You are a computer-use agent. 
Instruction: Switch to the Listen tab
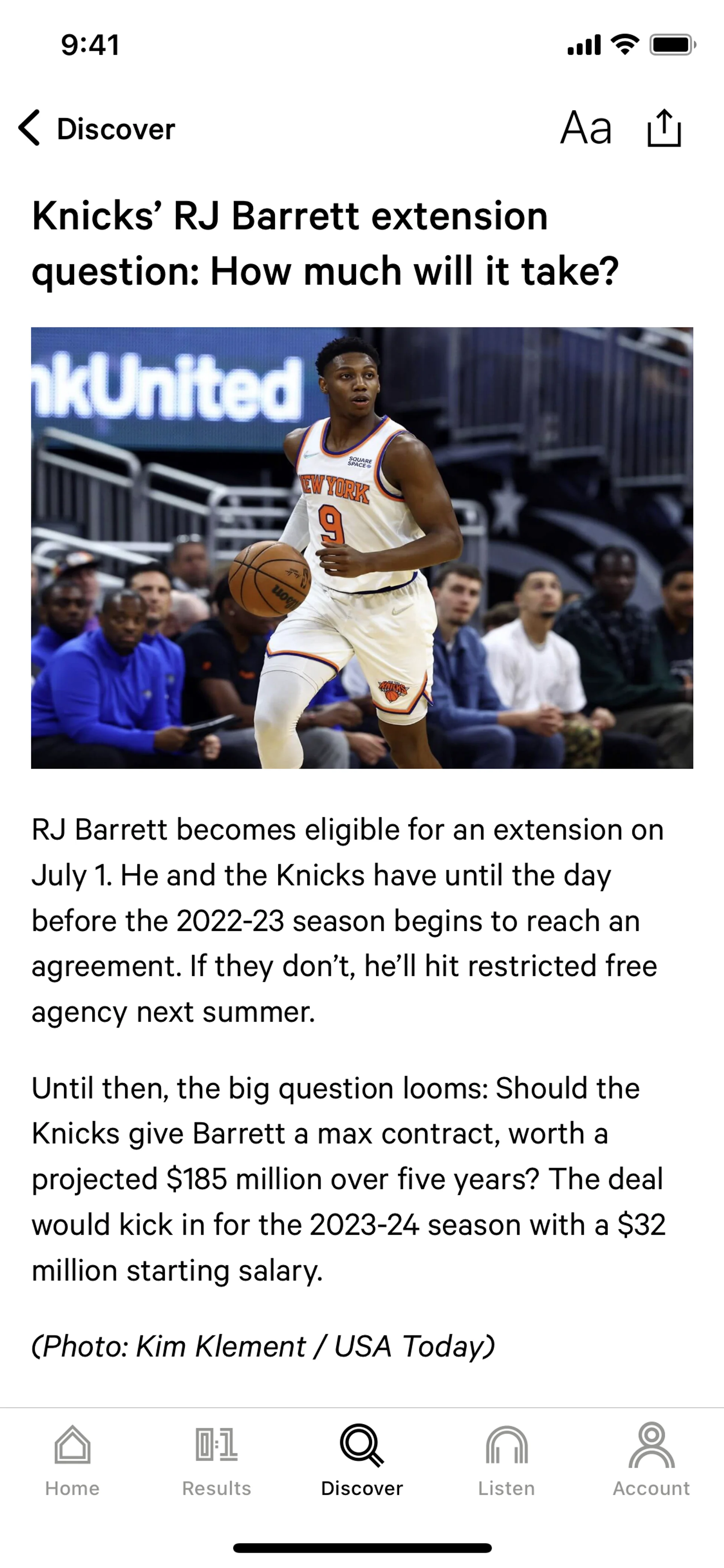tap(506, 1460)
